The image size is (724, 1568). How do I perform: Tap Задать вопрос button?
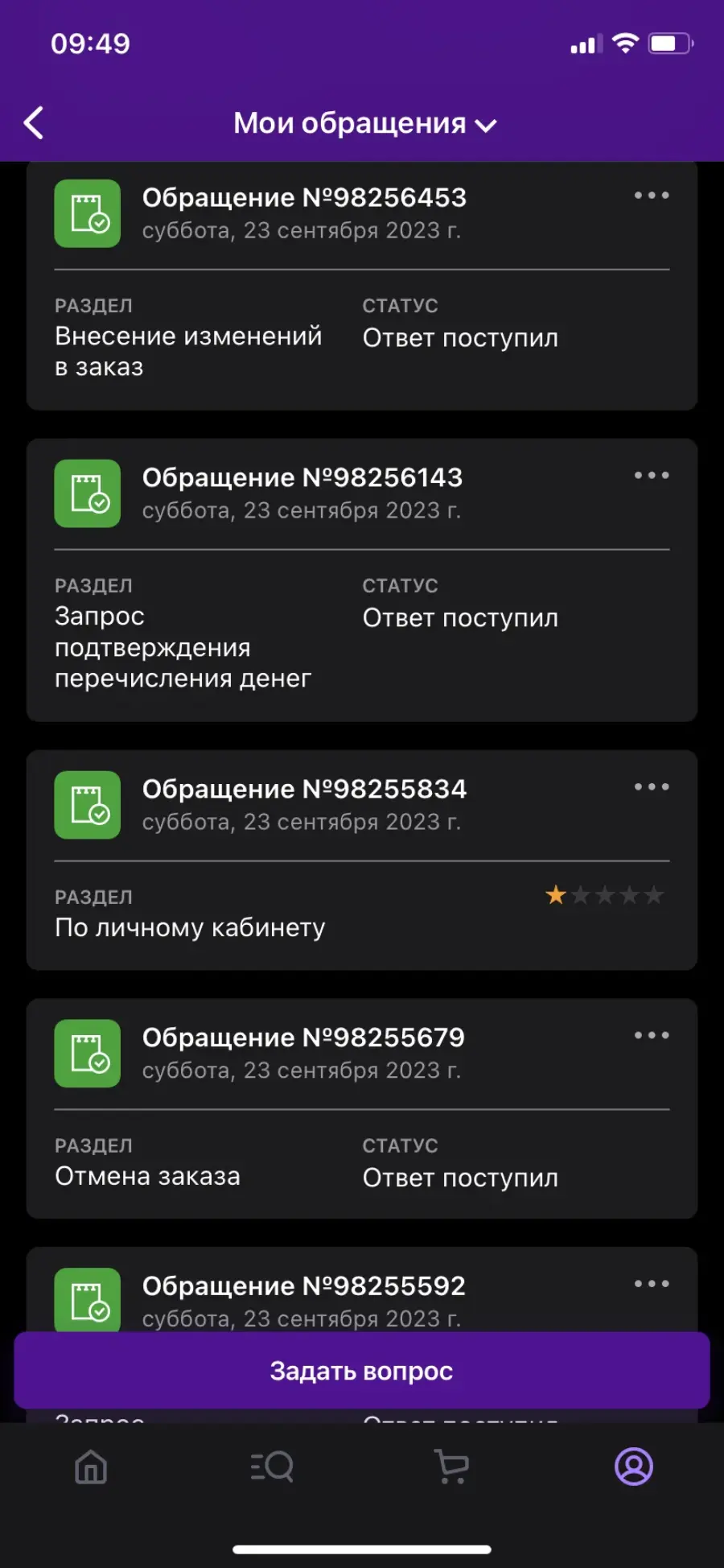[362, 1371]
